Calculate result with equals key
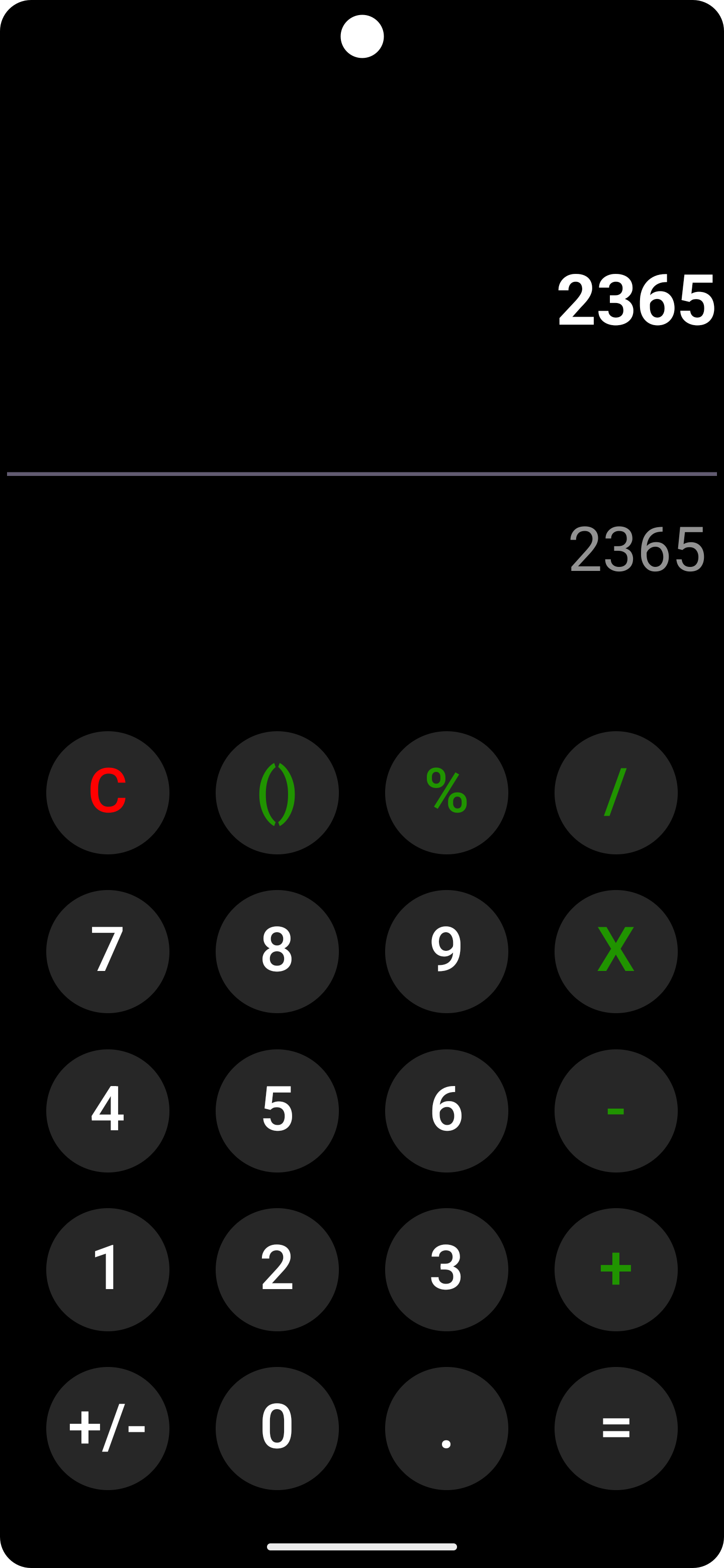 point(615,1429)
